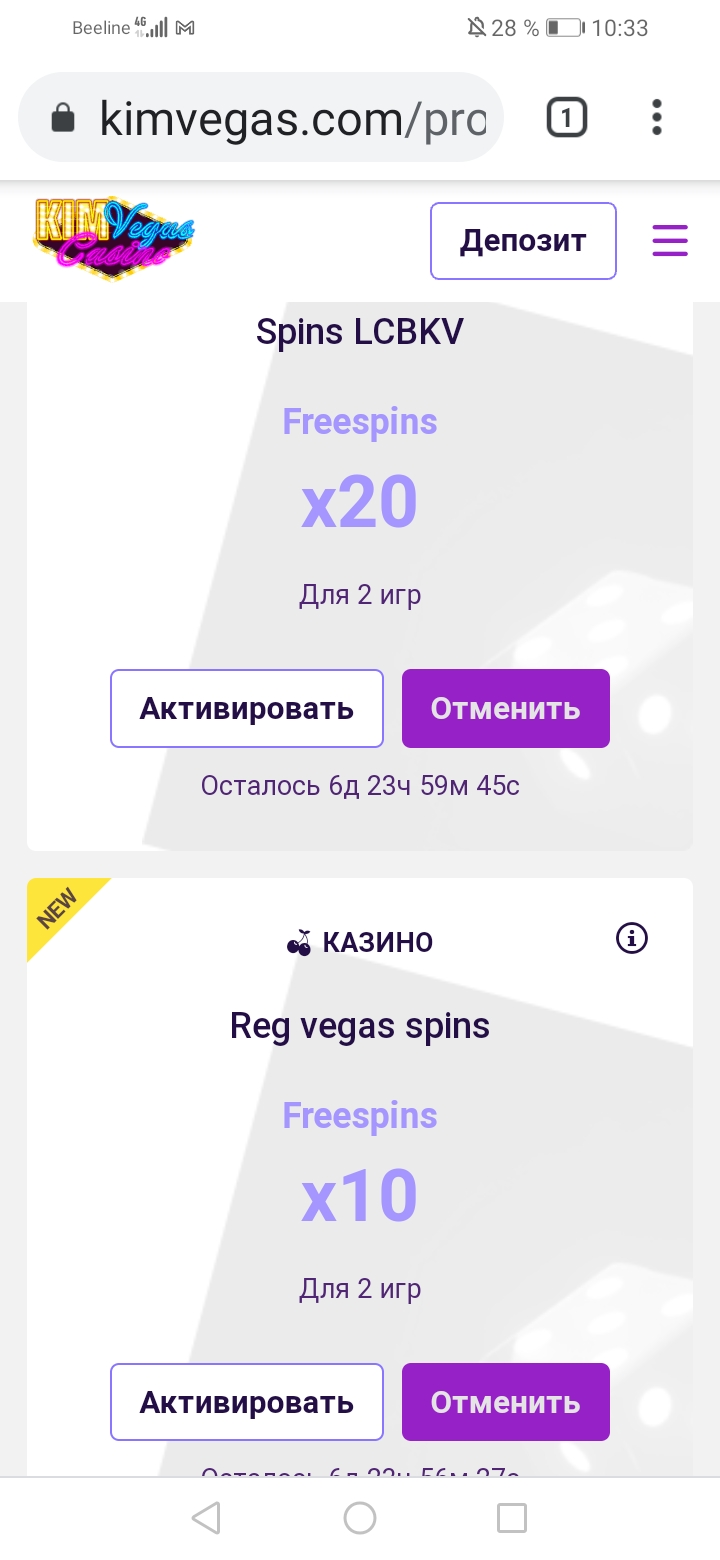Image resolution: width=720 pixels, height=1560 pixels.
Task: Cancel the Reg vegas spins bonus
Action: [x=506, y=1402]
